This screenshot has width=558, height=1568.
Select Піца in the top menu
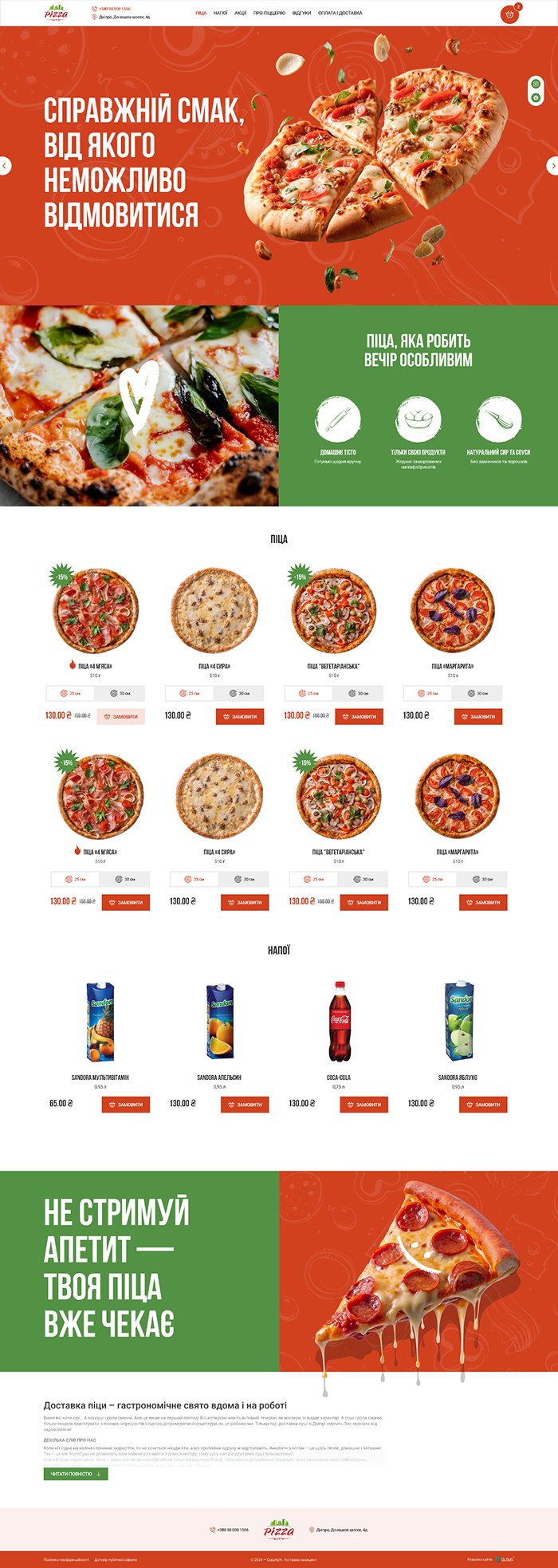(201, 14)
